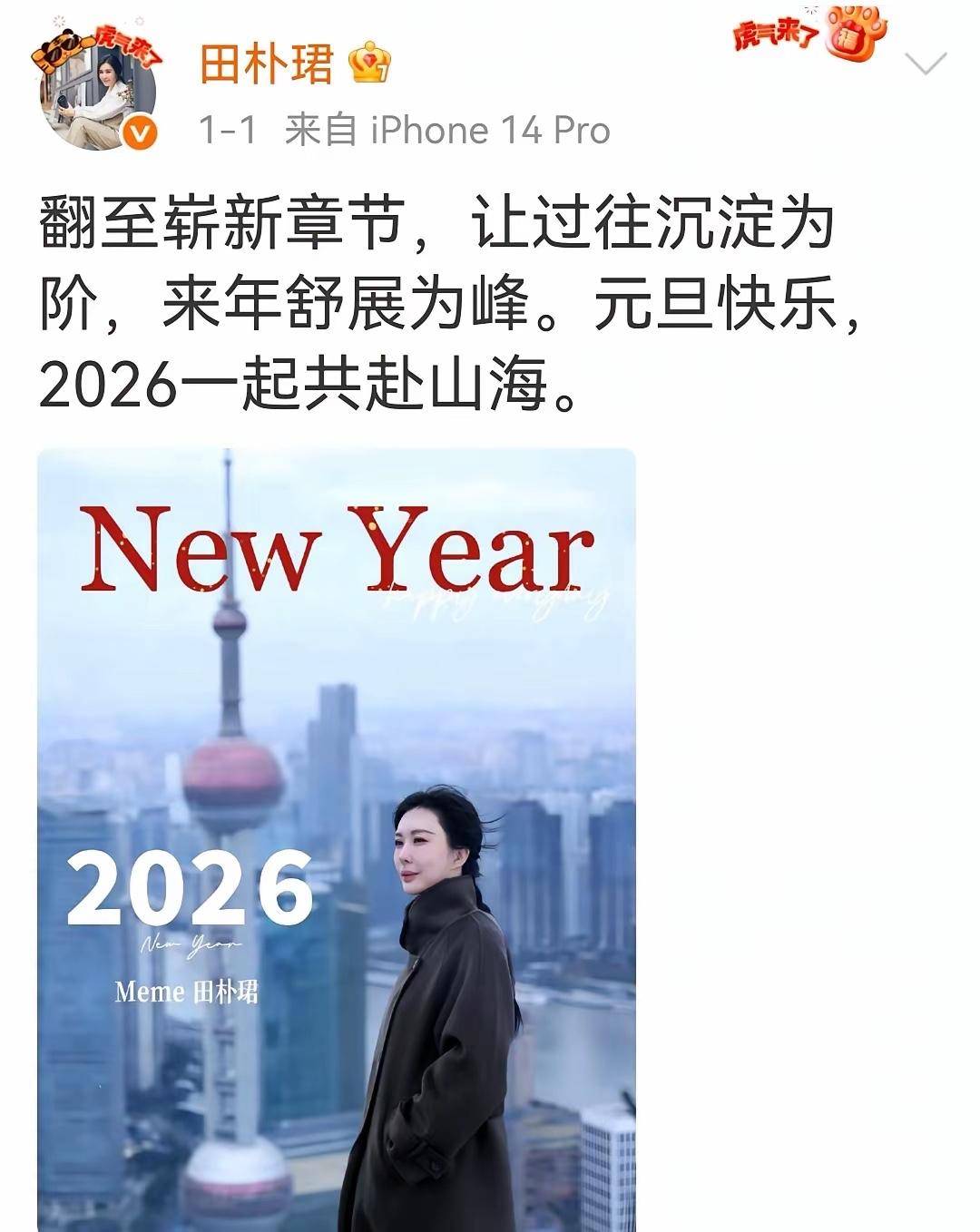This screenshot has width=980, height=1232.
Task: Open the username 田朴珺 profile link
Action: tap(266, 65)
